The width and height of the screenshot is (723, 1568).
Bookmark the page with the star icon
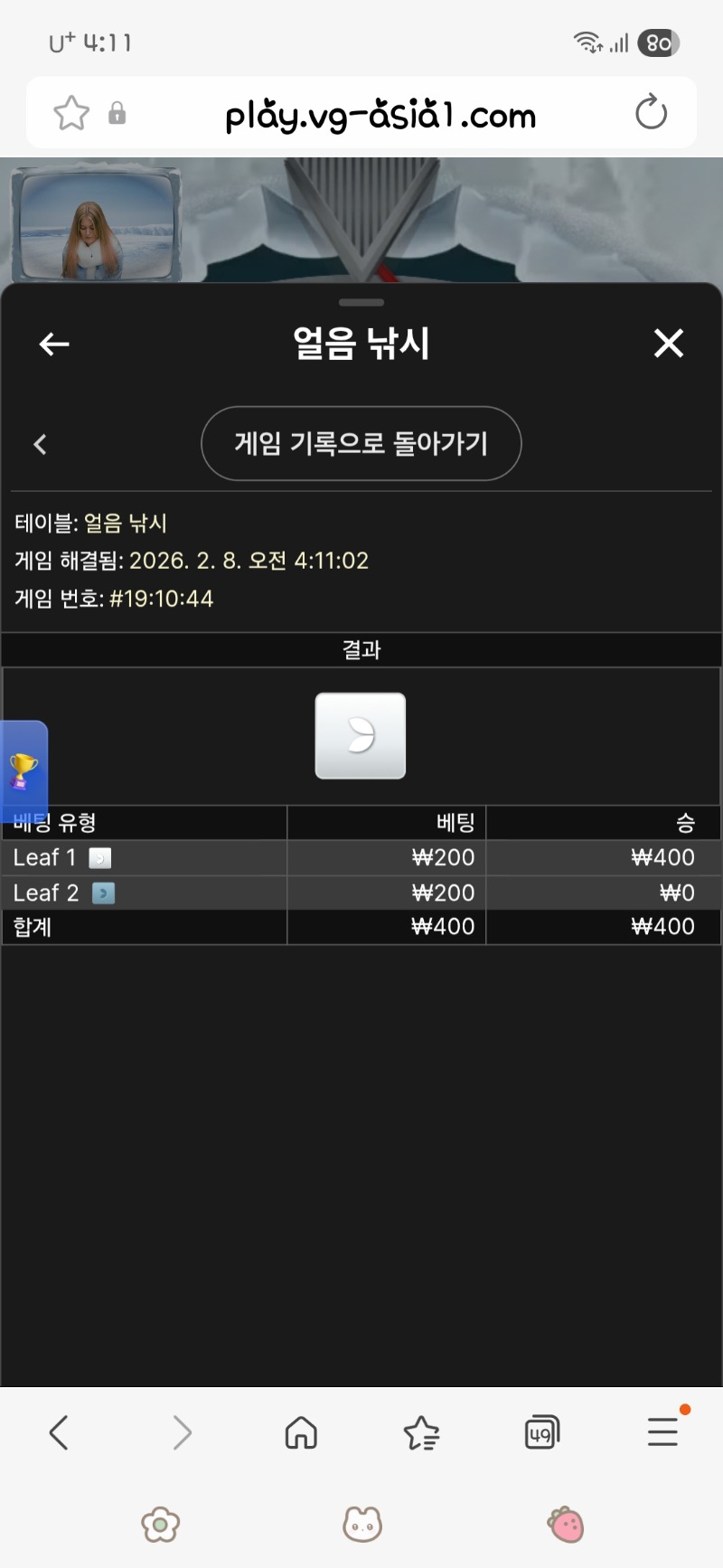click(71, 113)
